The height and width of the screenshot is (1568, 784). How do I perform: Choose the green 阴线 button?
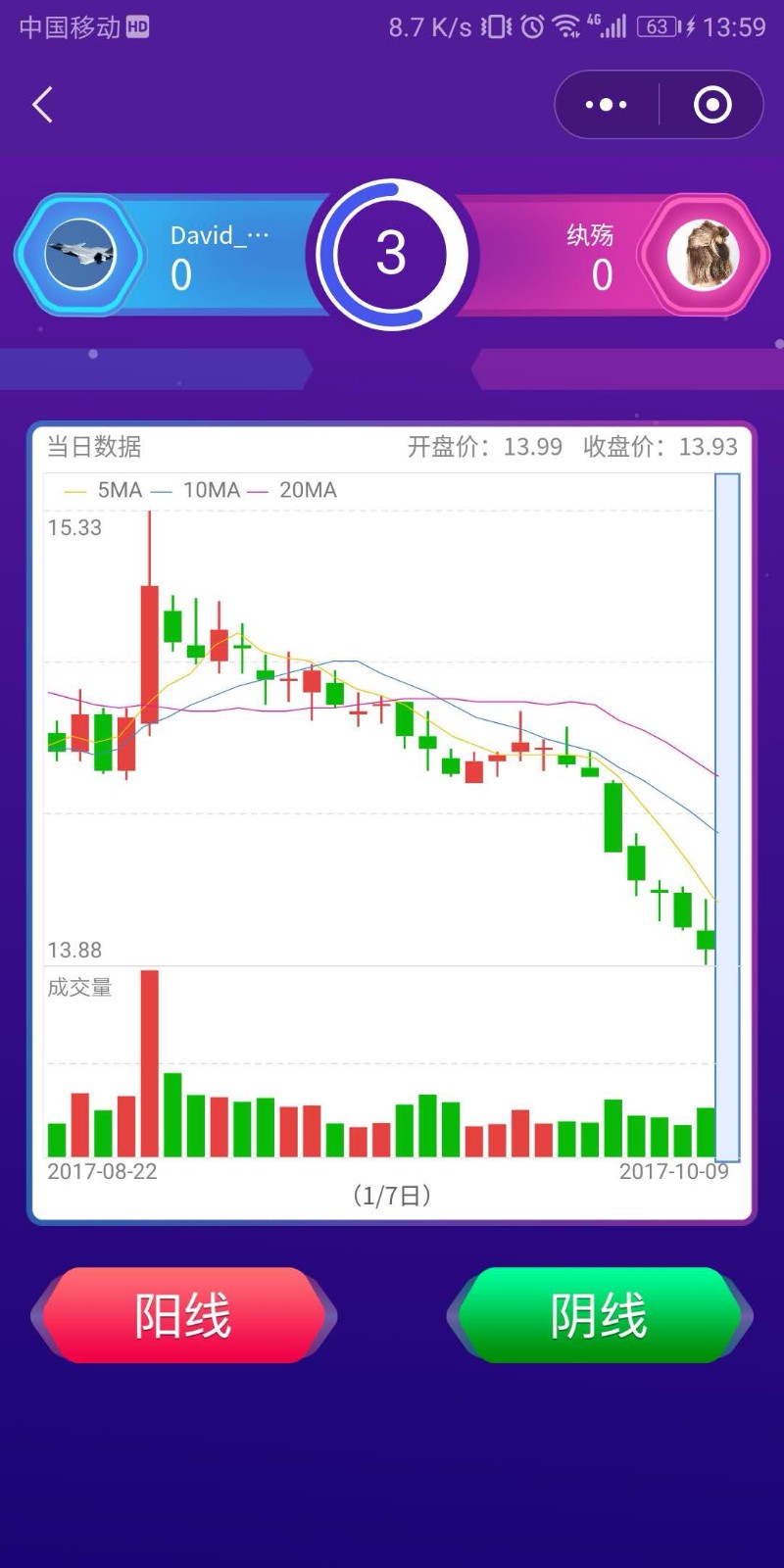coord(600,1315)
